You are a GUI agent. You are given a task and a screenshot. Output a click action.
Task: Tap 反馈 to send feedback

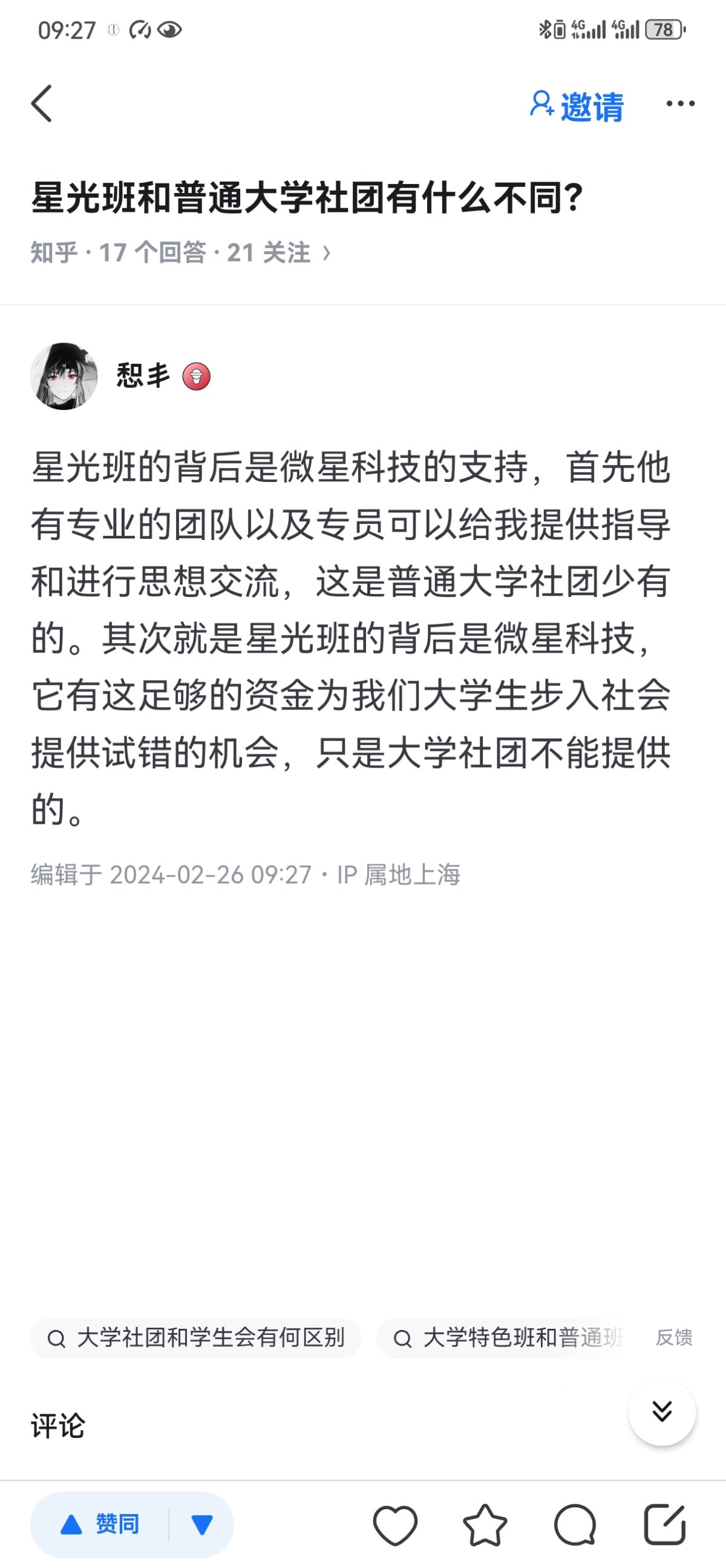674,1338
